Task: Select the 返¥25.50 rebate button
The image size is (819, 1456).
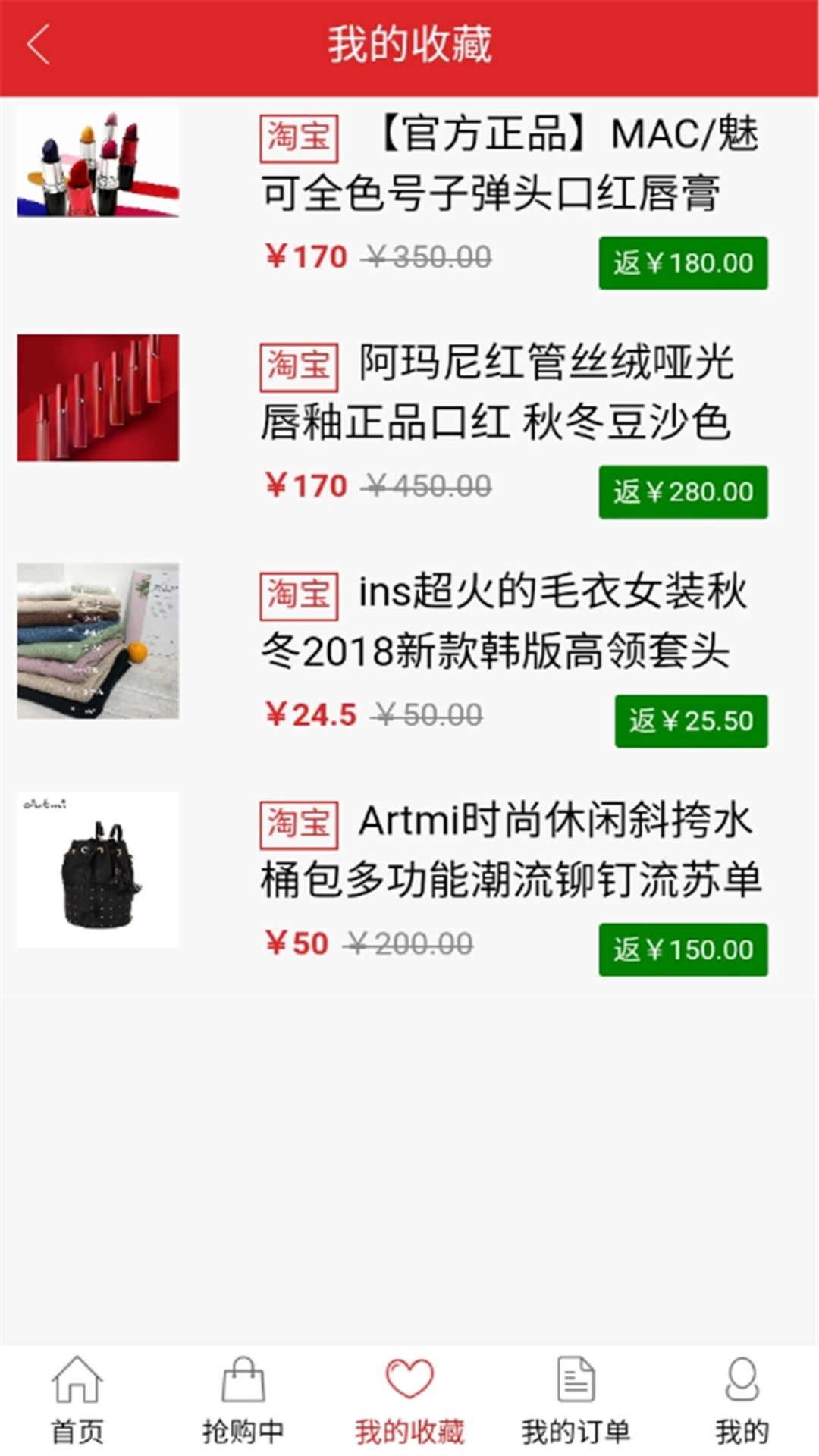Action: (691, 721)
